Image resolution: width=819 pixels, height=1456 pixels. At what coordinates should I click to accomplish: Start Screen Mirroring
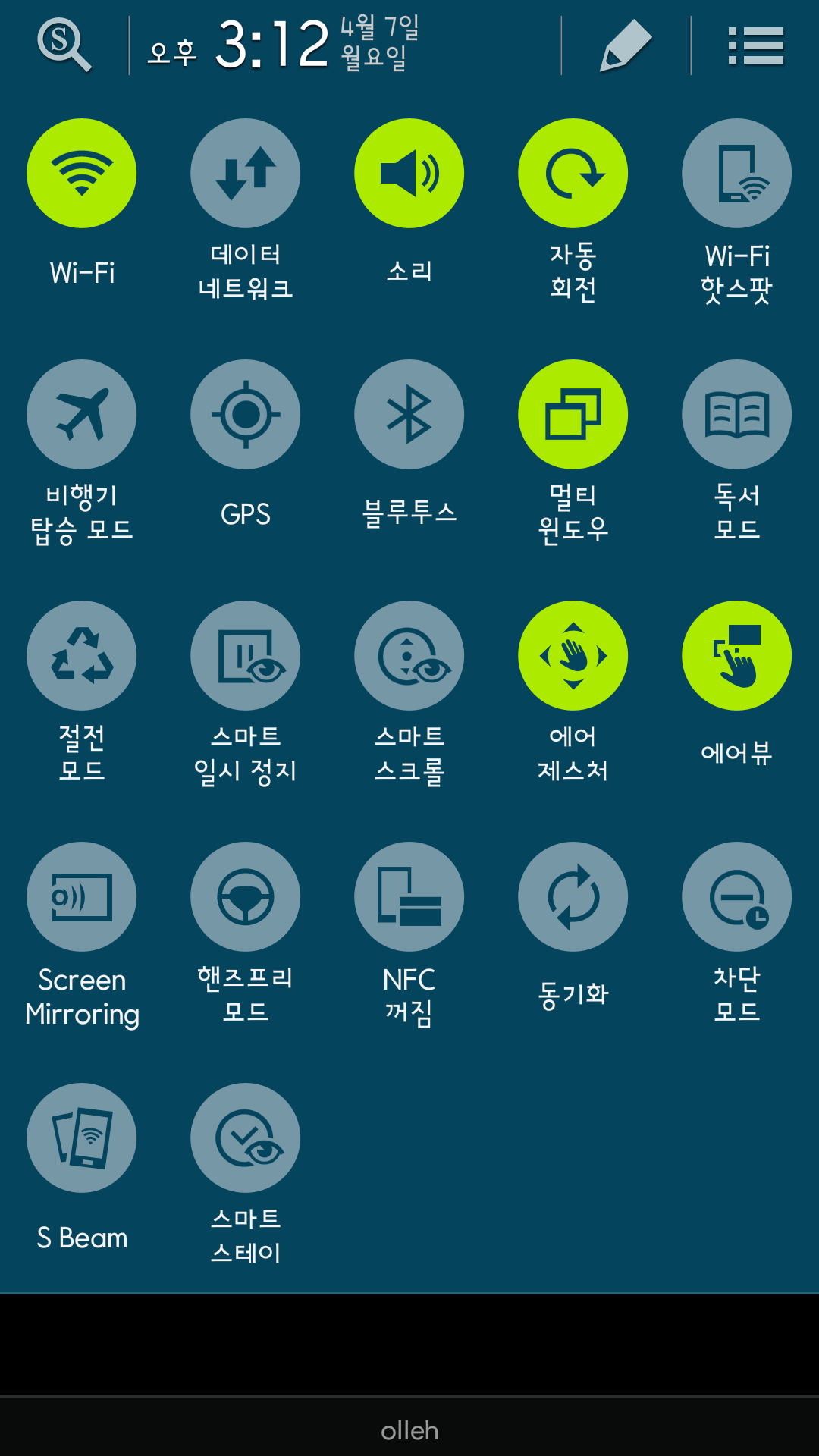[x=82, y=897]
